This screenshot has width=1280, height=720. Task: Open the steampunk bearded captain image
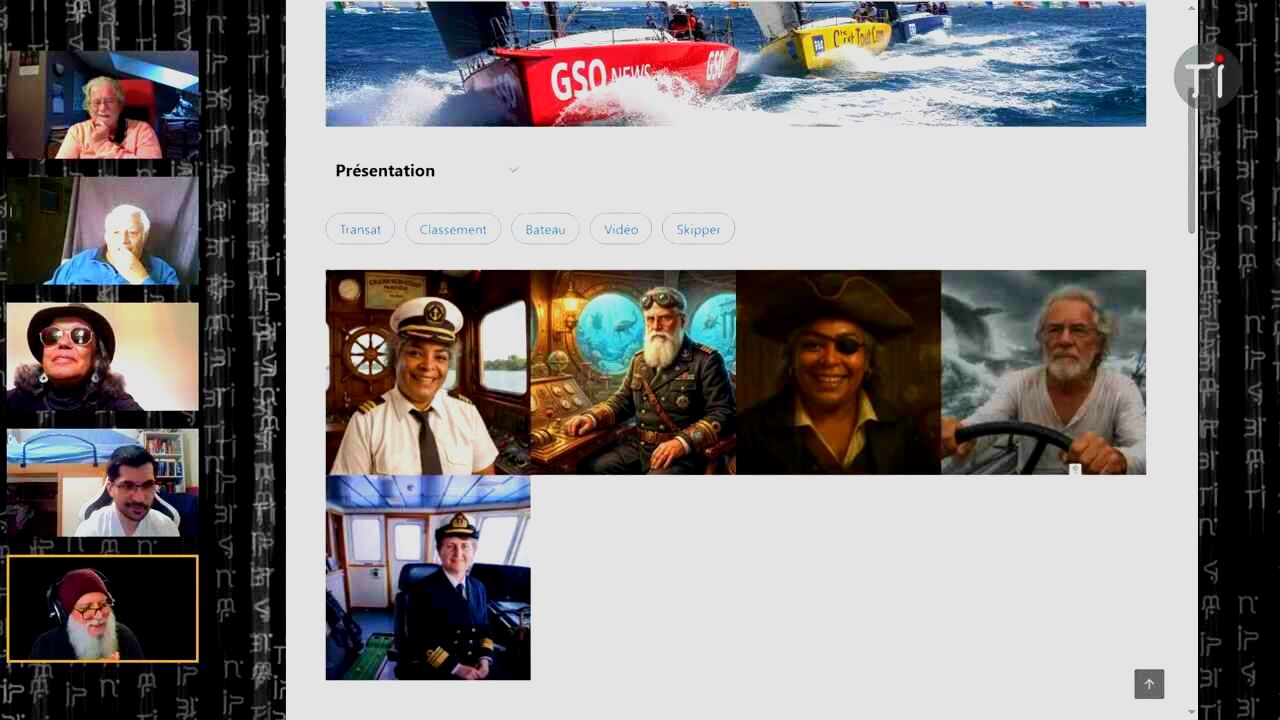click(x=633, y=372)
